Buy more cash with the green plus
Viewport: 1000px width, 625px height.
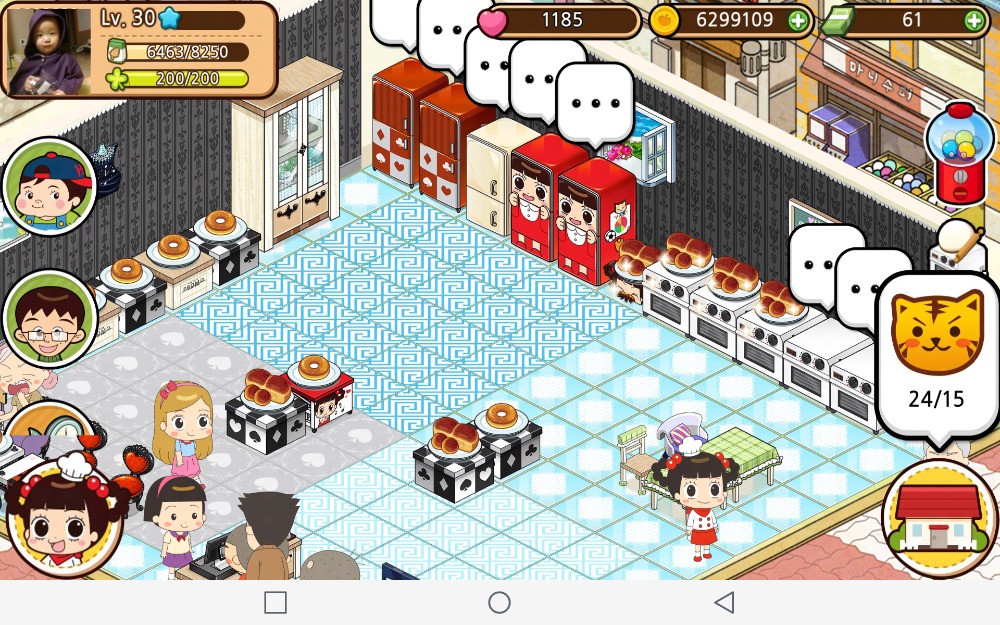point(973,20)
